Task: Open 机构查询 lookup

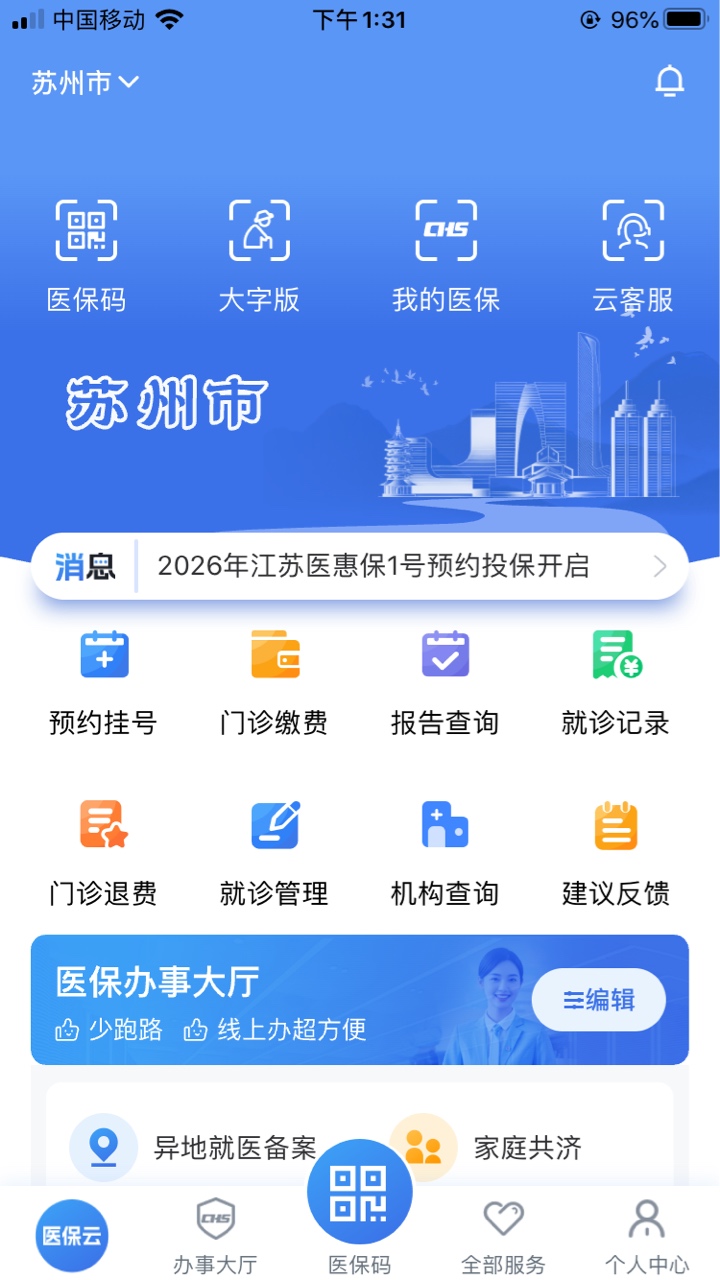Action: 445,854
